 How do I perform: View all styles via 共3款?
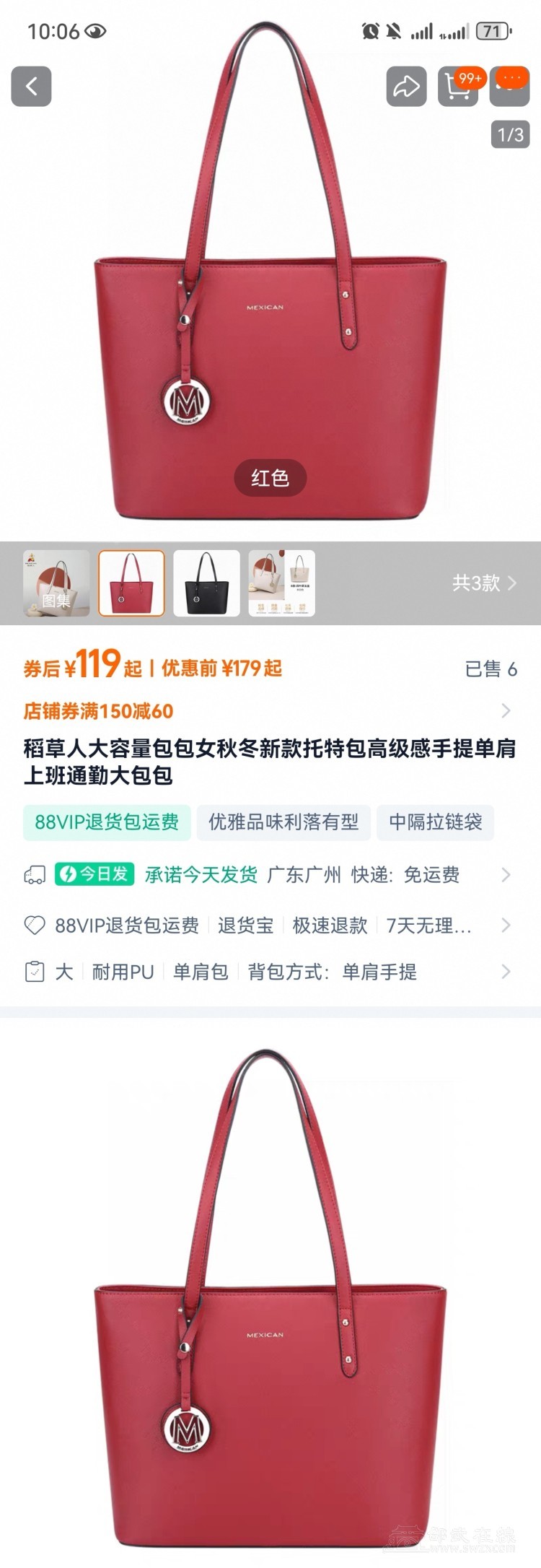483,583
